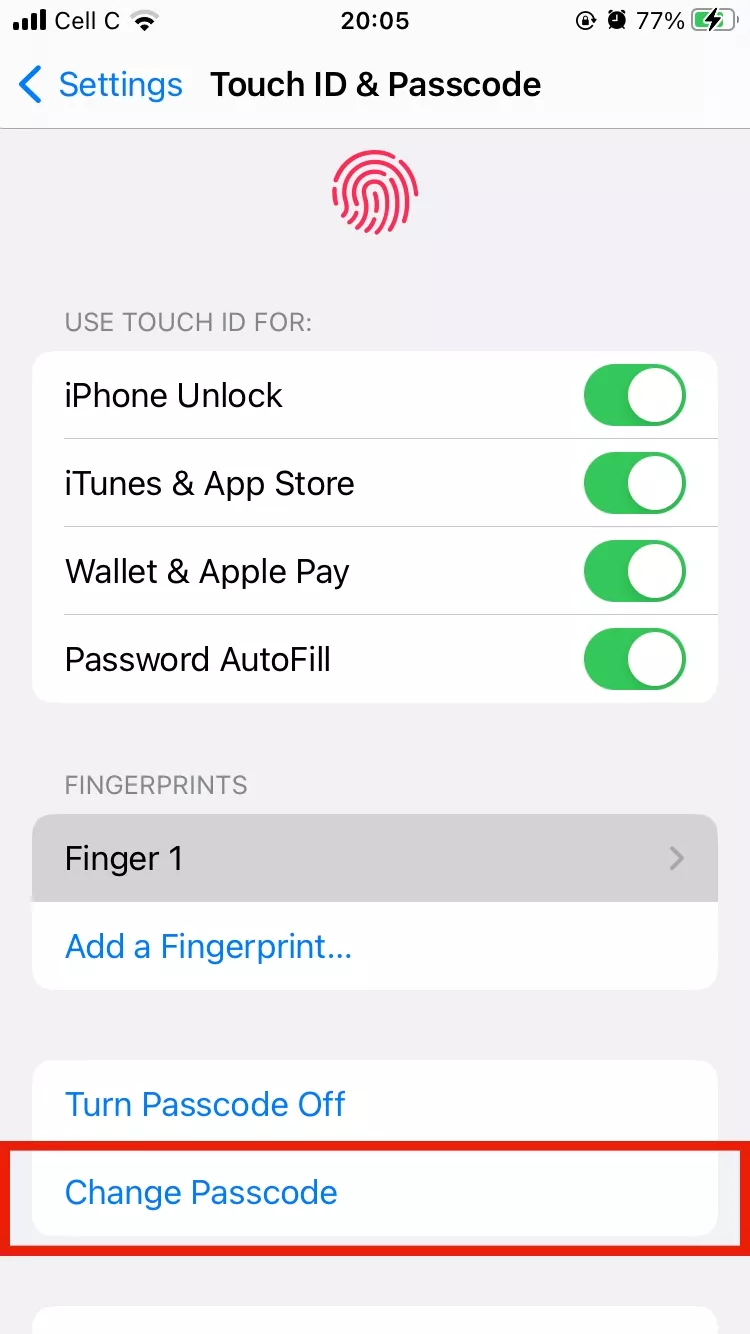Open the Finger 1 fingerprint row

[375, 858]
